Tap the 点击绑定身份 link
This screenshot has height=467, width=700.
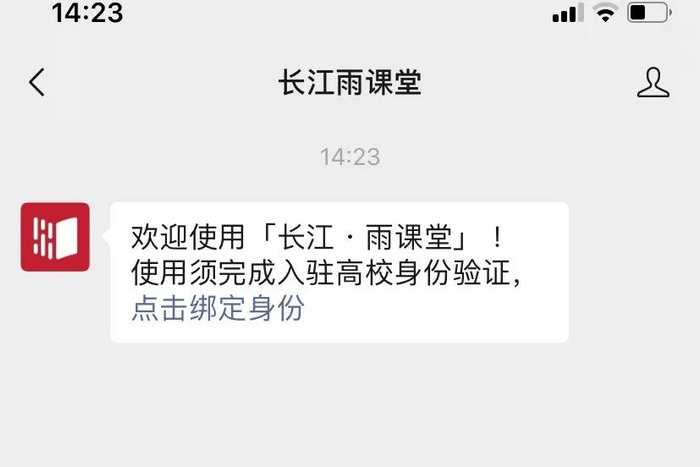tap(217, 309)
